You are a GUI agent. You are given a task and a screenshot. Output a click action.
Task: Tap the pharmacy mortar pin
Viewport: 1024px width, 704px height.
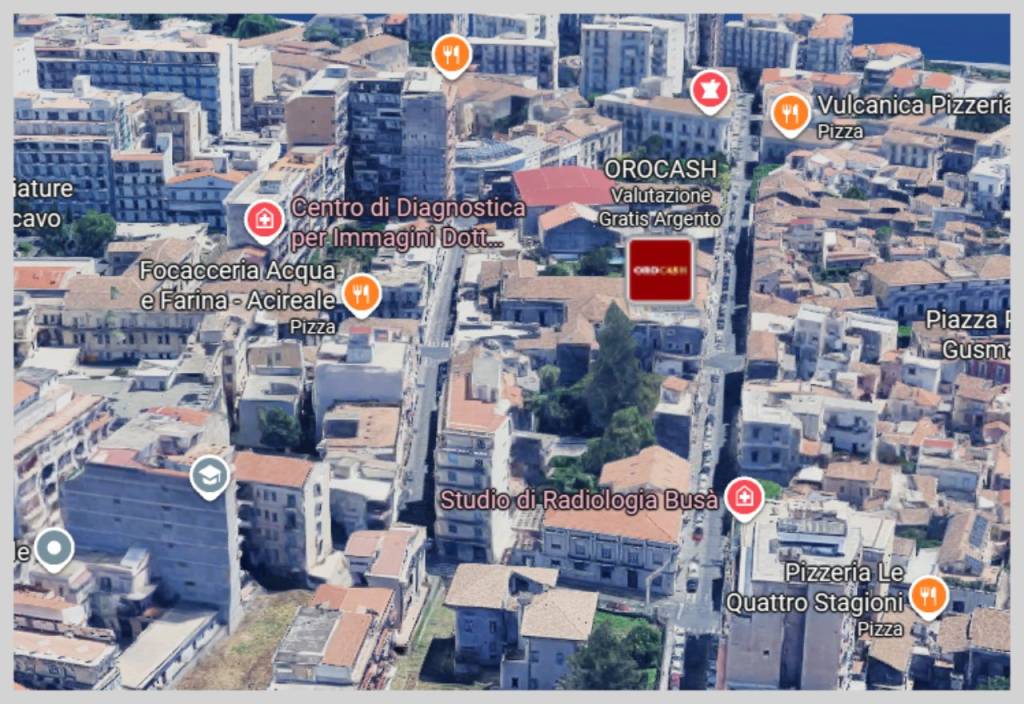[x=709, y=88]
